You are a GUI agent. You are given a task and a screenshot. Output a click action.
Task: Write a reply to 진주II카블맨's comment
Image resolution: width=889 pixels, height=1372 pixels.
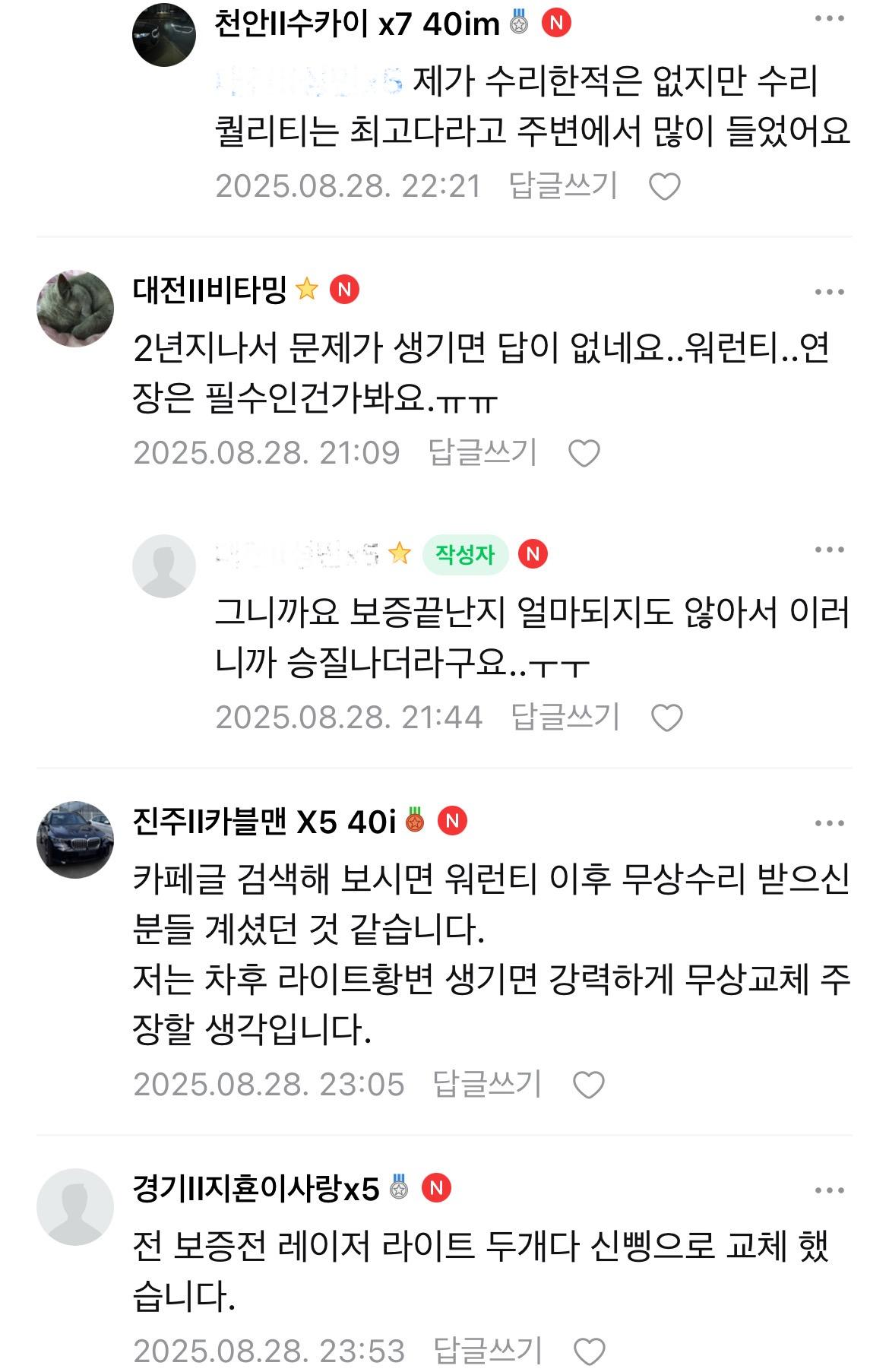(486, 1084)
